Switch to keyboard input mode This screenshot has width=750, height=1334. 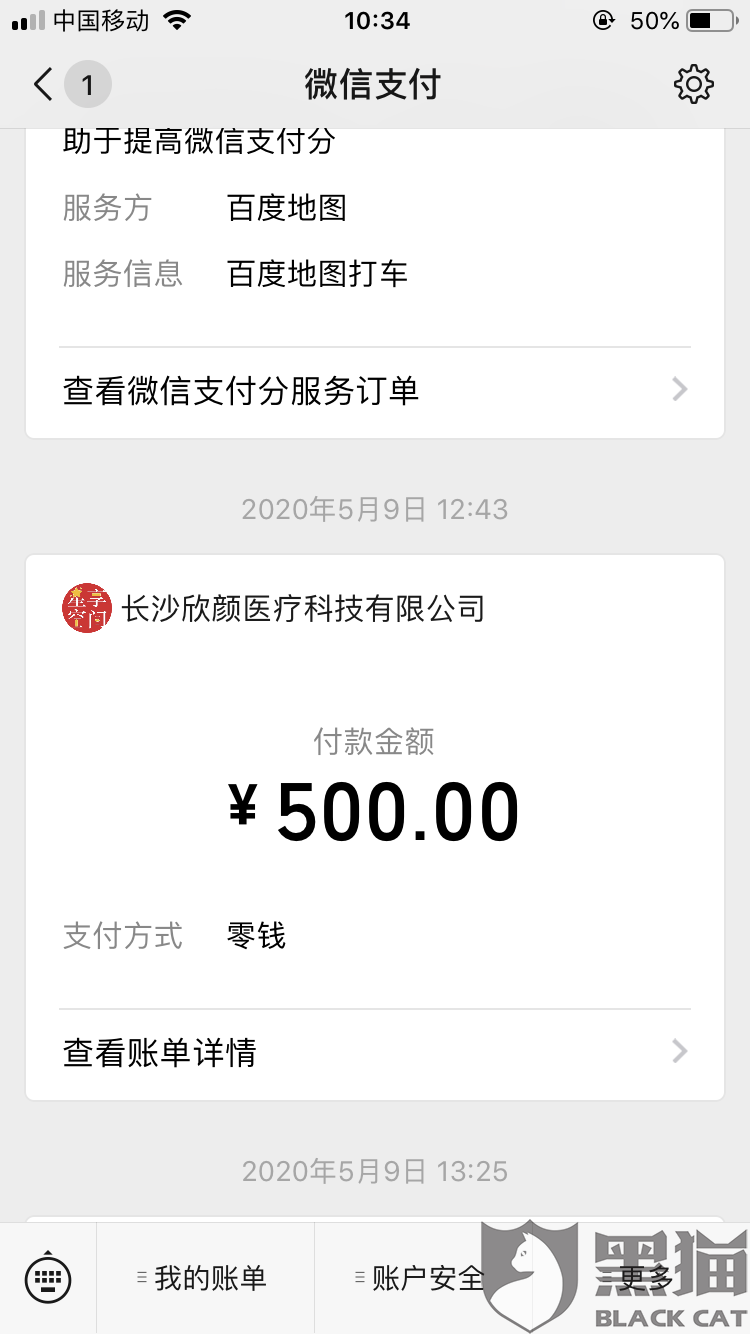pyautogui.click(x=48, y=1278)
